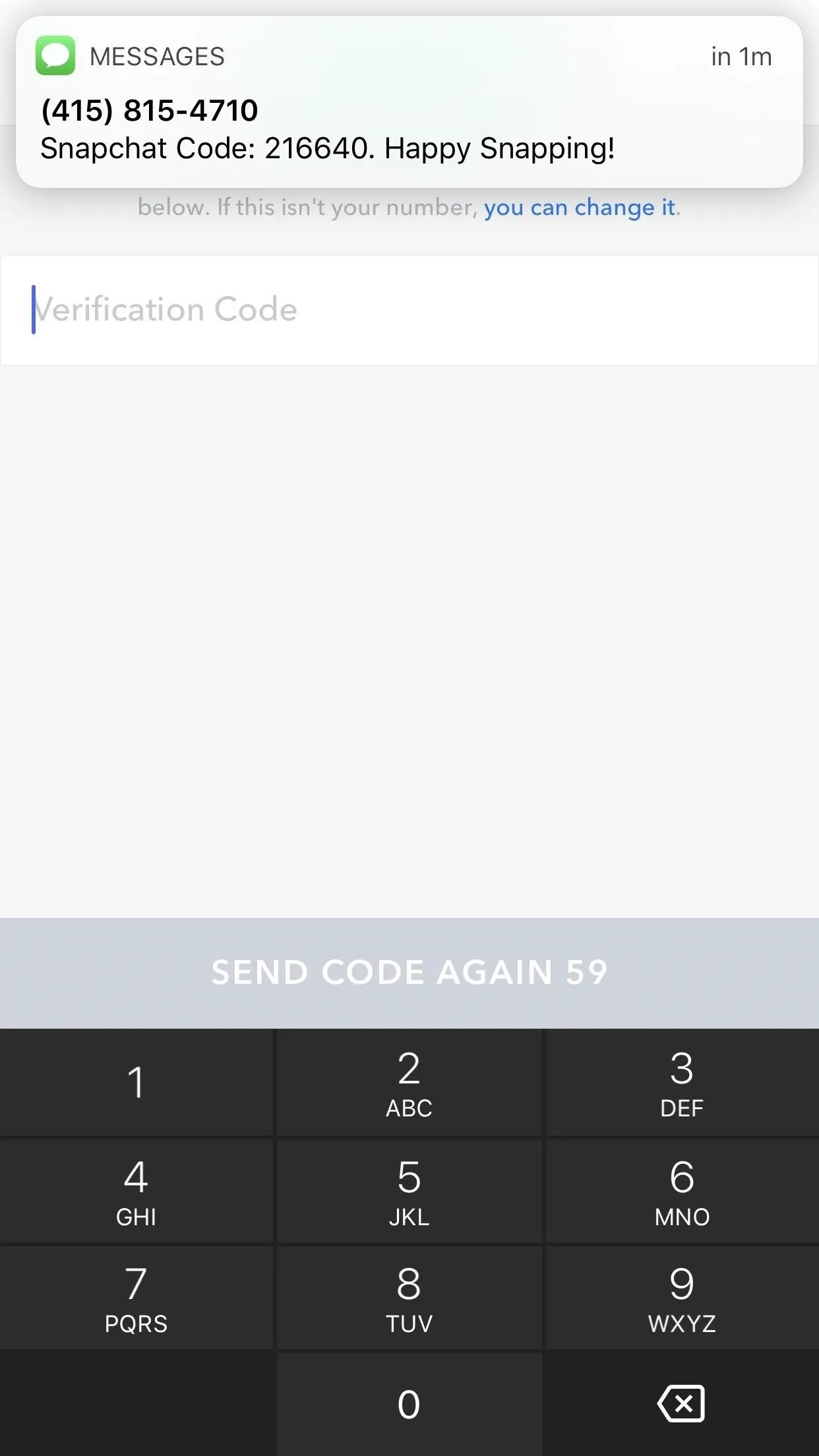Tap the 7 PQRS key
This screenshot has width=819, height=1456.
[x=136, y=1298]
